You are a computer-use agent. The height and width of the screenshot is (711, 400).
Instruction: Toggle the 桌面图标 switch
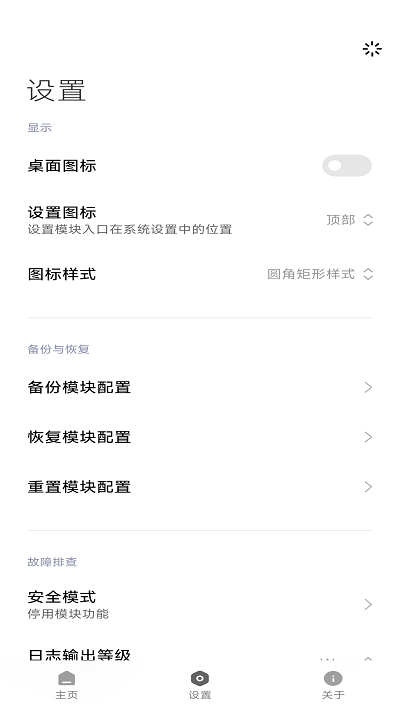pyautogui.click(x=347, y=166)
